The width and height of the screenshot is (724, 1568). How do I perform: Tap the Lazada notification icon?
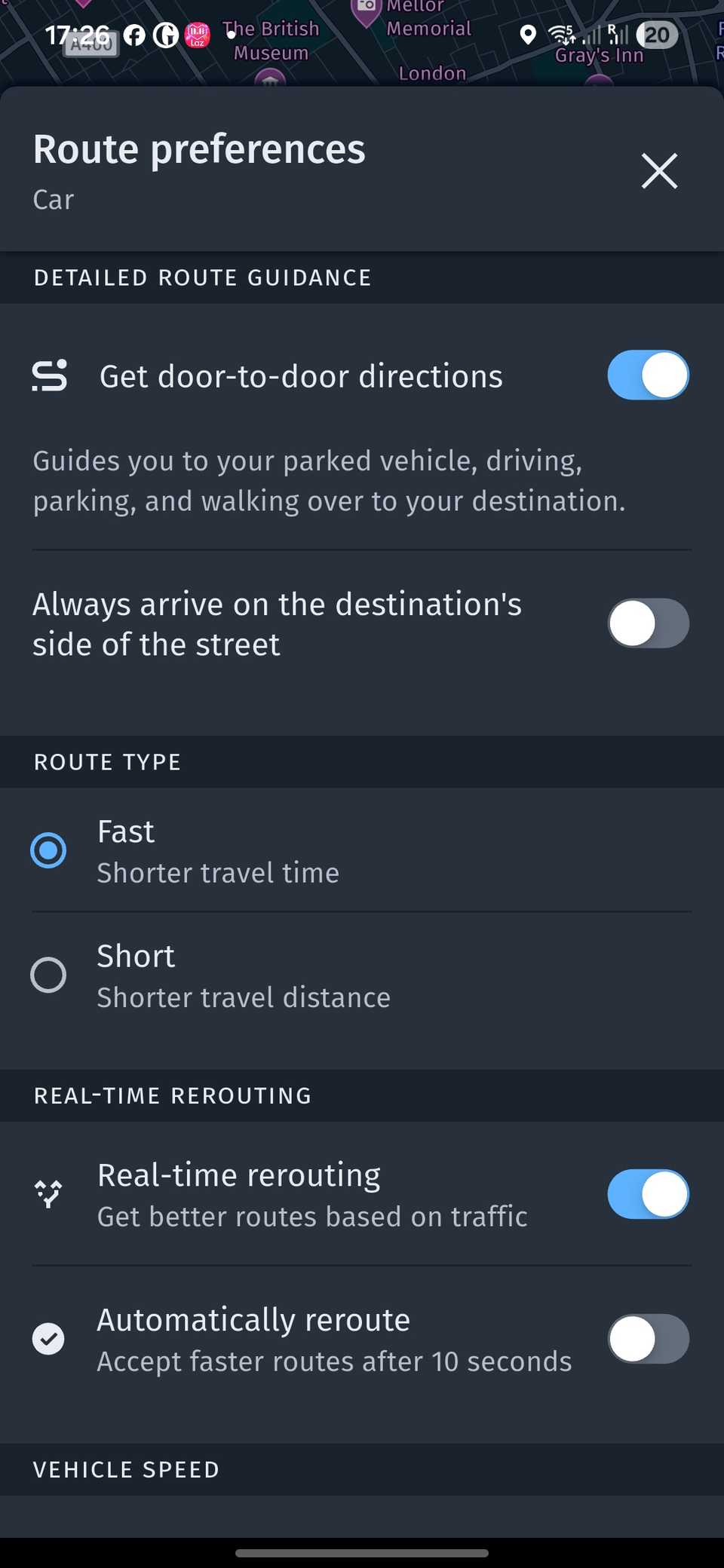(196, 35)
